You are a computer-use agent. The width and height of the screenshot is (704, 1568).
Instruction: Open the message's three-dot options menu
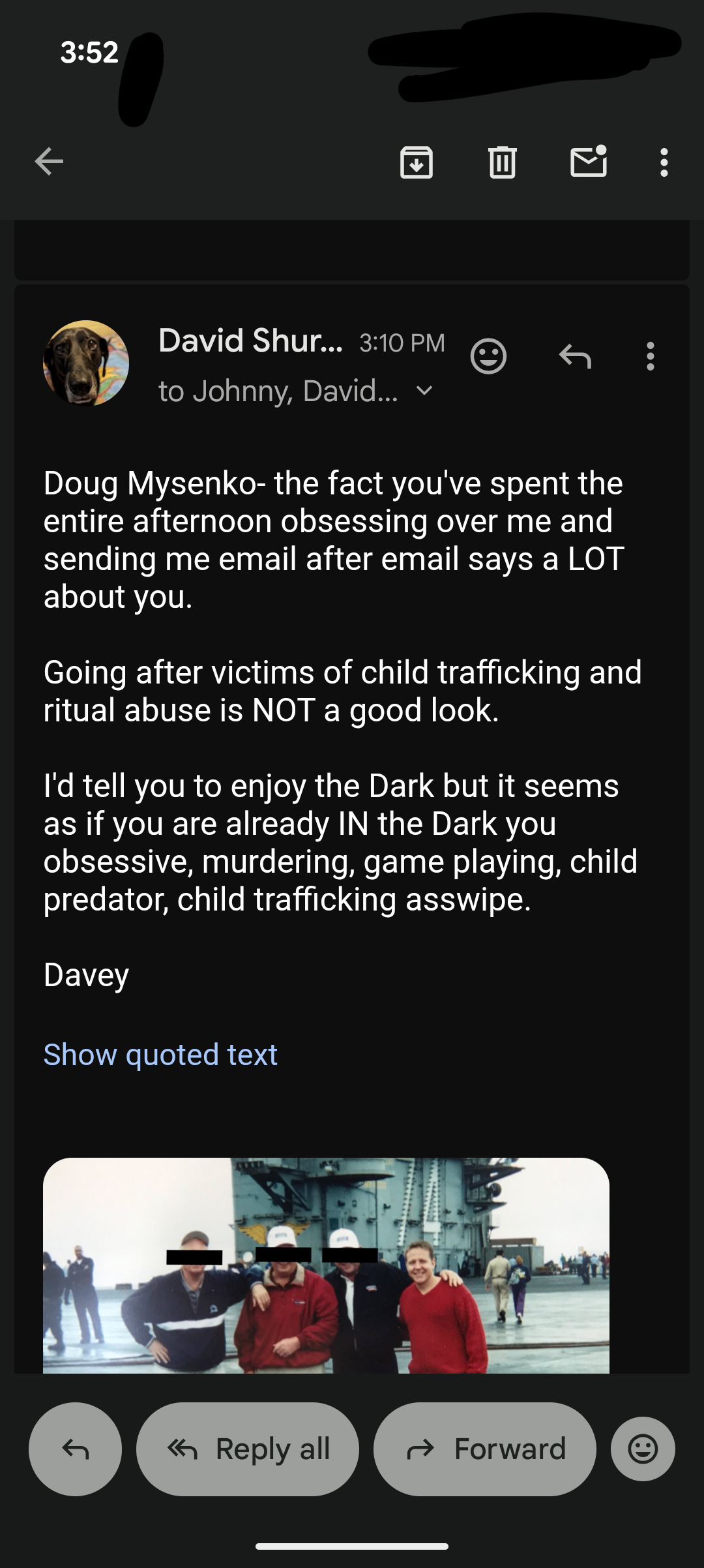[x=650, y=356]
